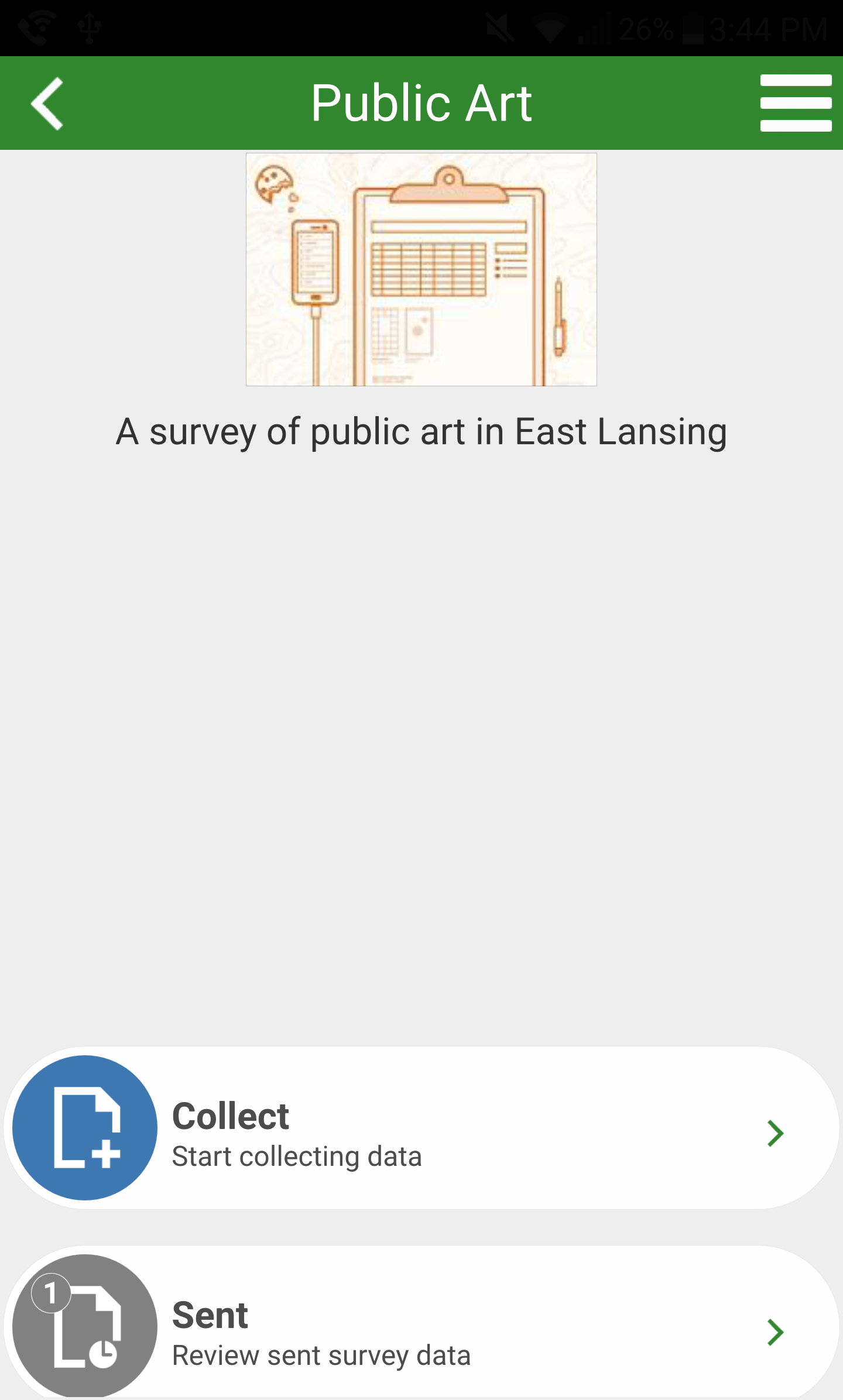843x1400 pixels.
Task: Open the hamburger menu
Action: click(x=796, y=103)
